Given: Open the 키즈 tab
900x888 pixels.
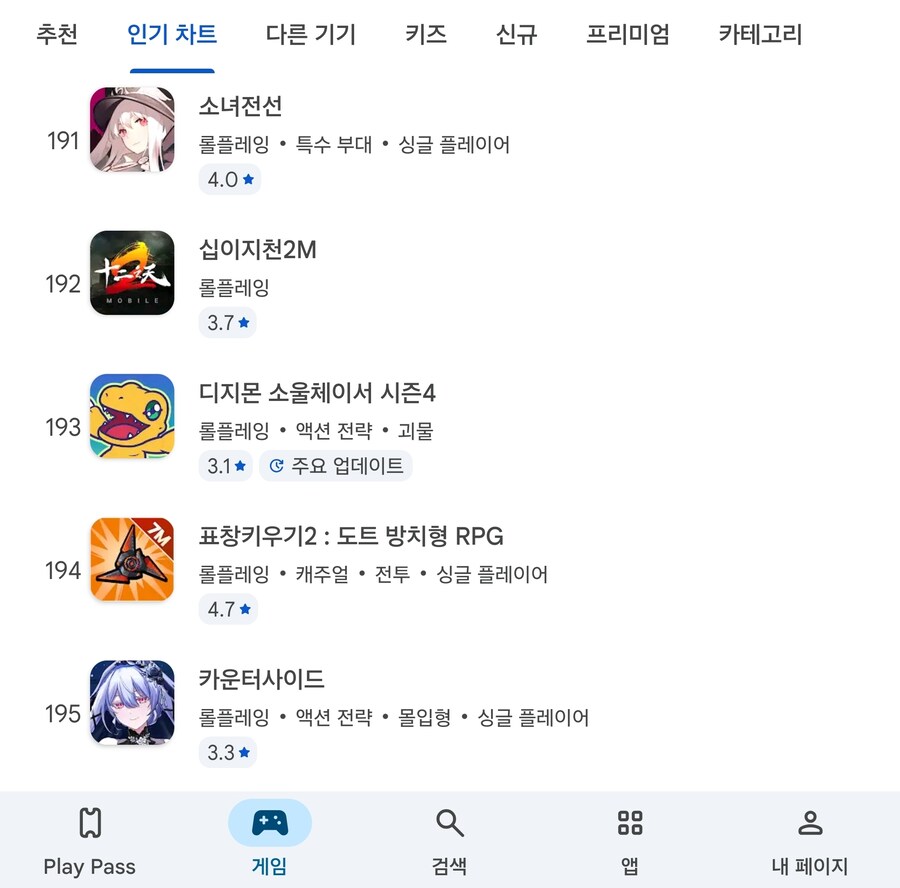Looking at the screenshot, I should click(426, 35).
